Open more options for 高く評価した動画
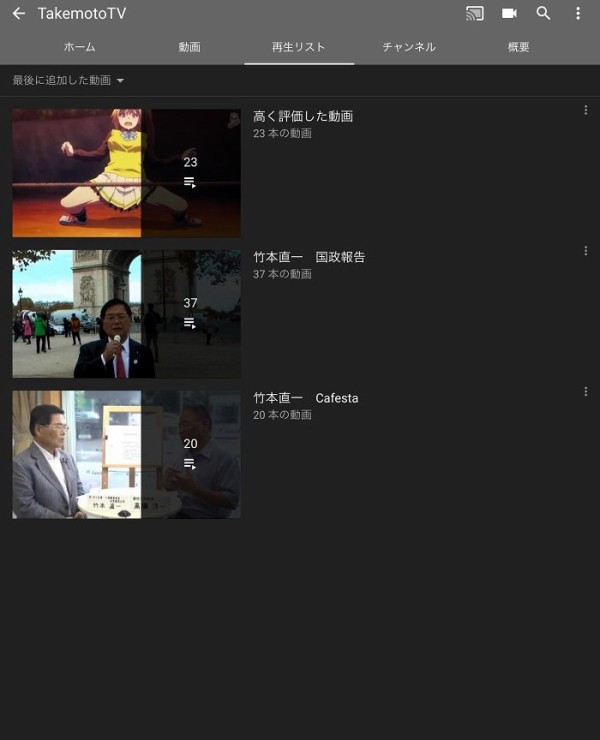Screen dimensions: 600x740 click(585, 110)
